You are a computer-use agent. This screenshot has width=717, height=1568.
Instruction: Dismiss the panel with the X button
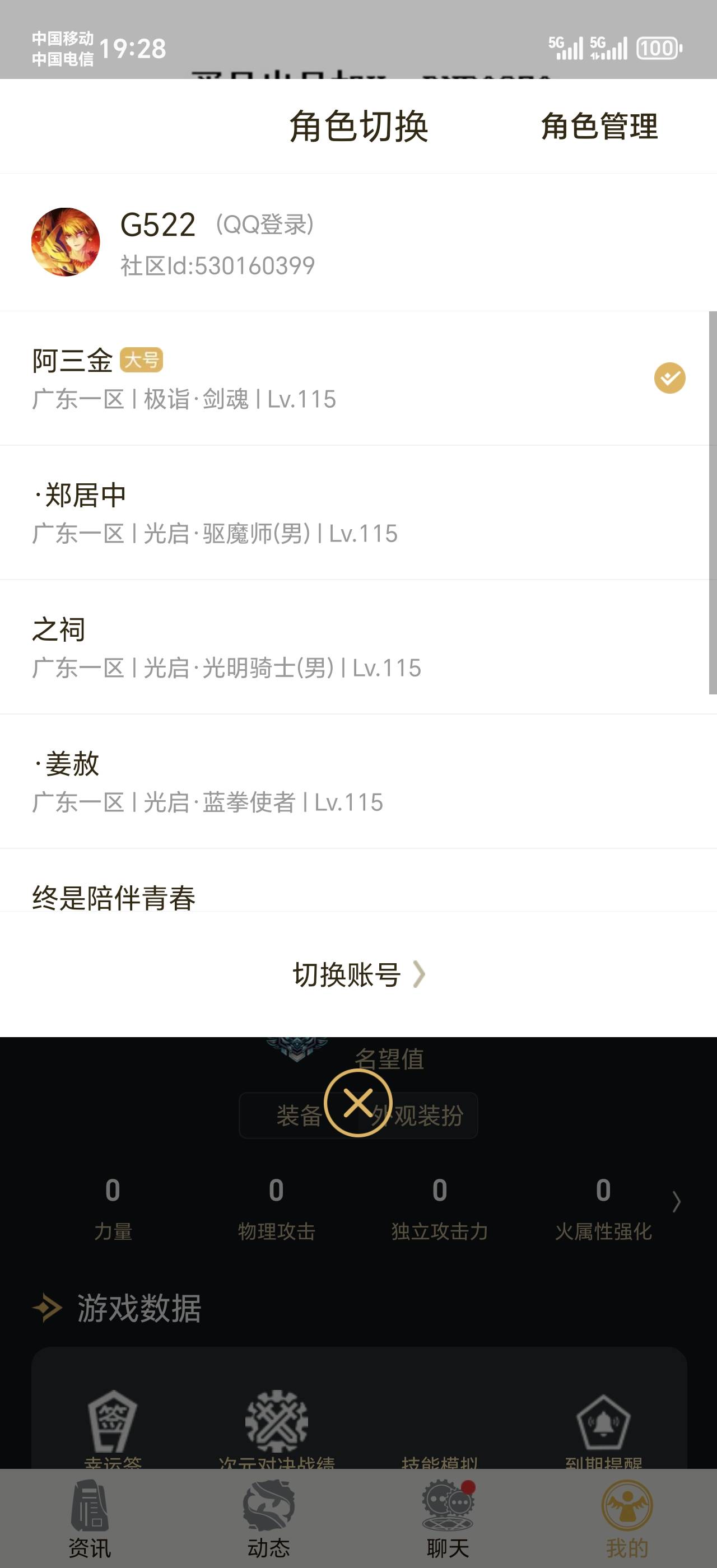pyautogui.click(x=358, y=1112)
